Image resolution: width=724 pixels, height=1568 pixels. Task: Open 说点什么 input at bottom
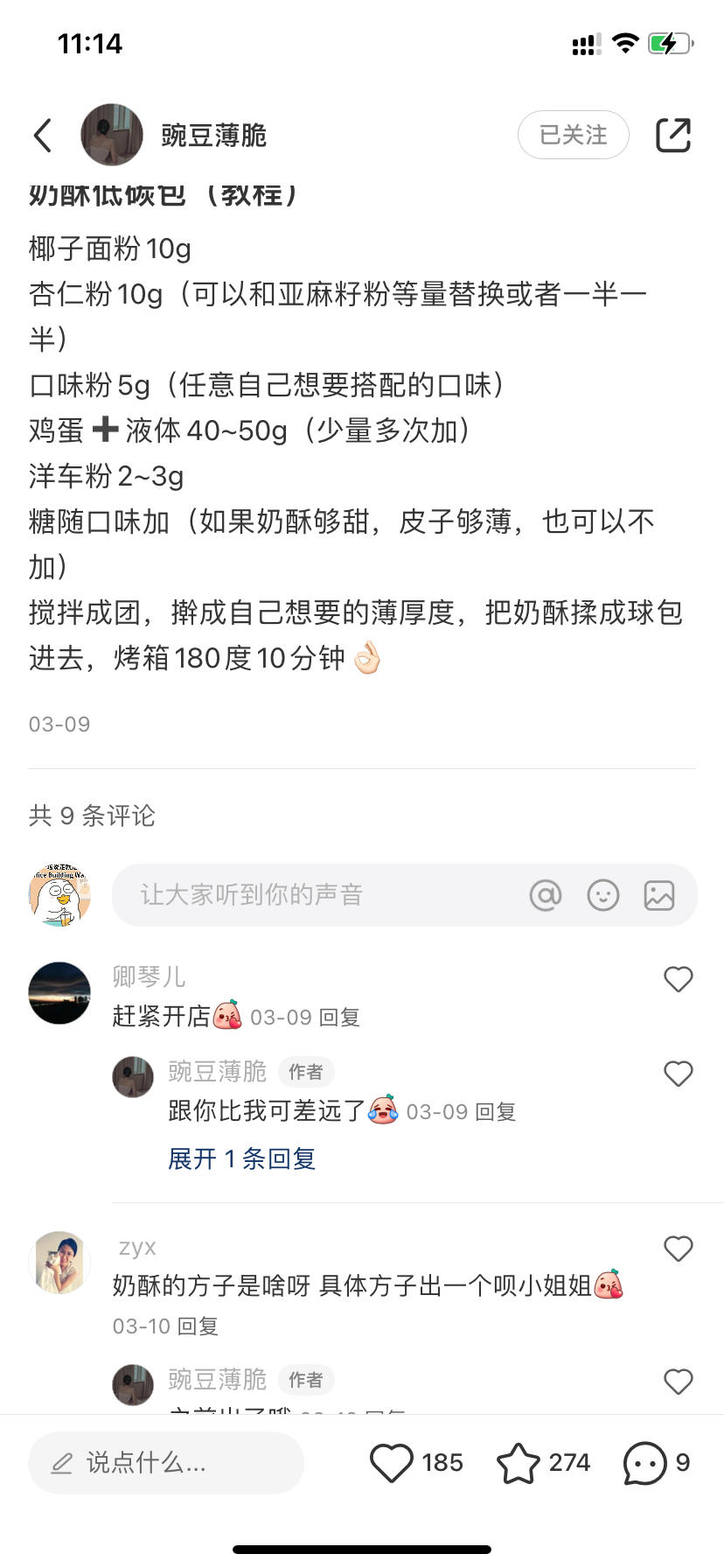coord(166,1462)
